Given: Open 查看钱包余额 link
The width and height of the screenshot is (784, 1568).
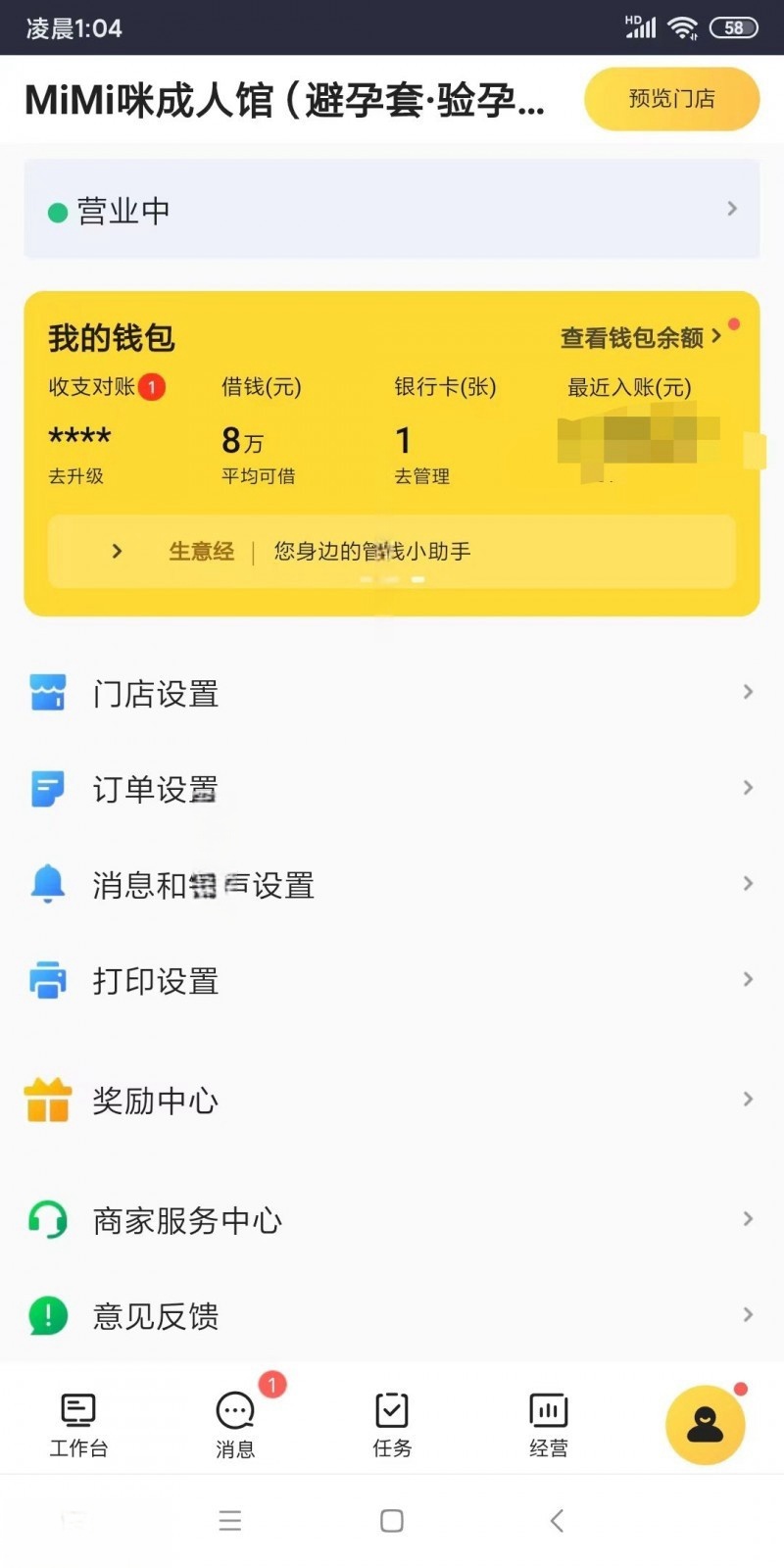Looking at the screenshot, I should [x=641, y=338].
